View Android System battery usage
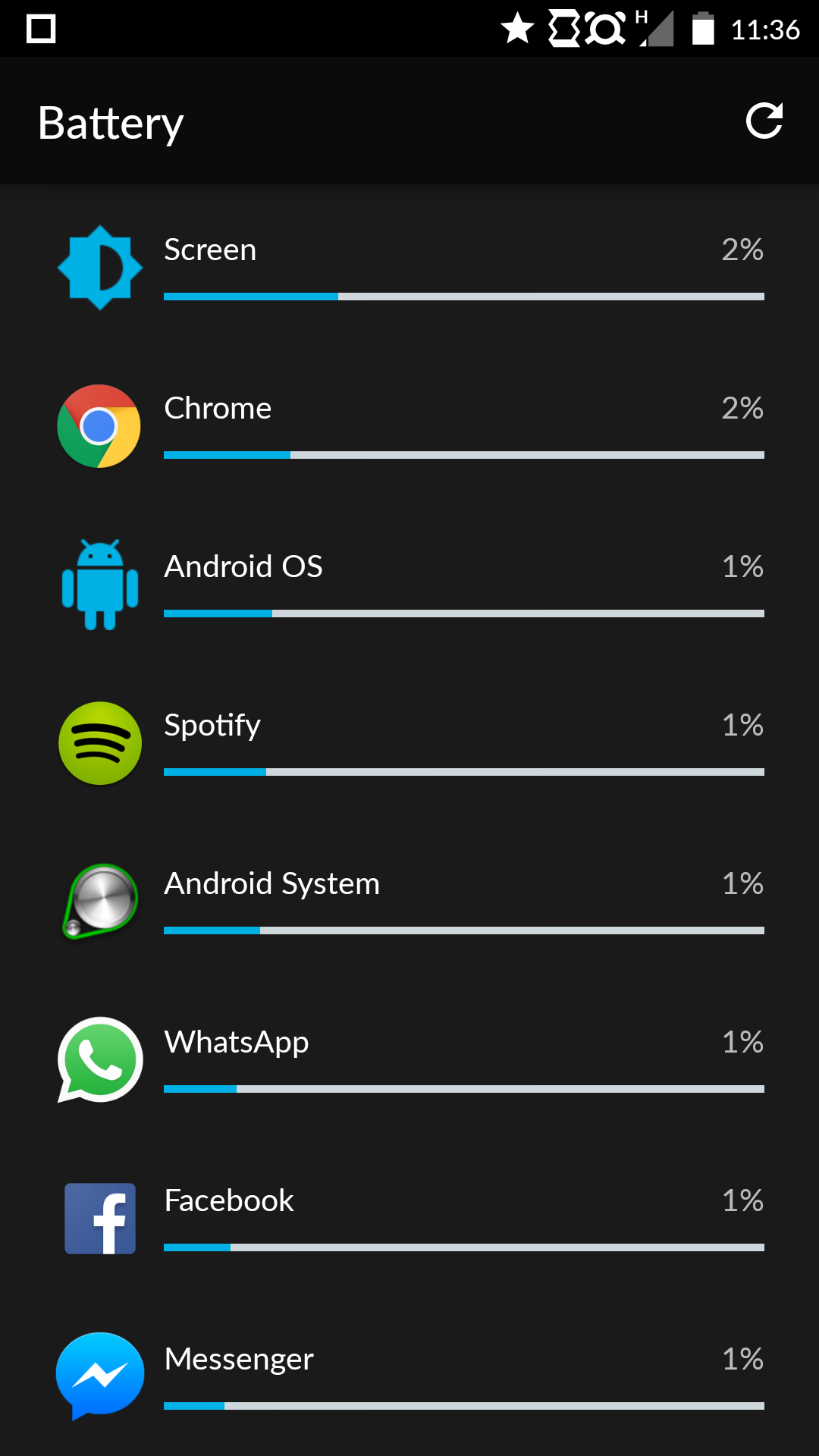 point(409,901)
